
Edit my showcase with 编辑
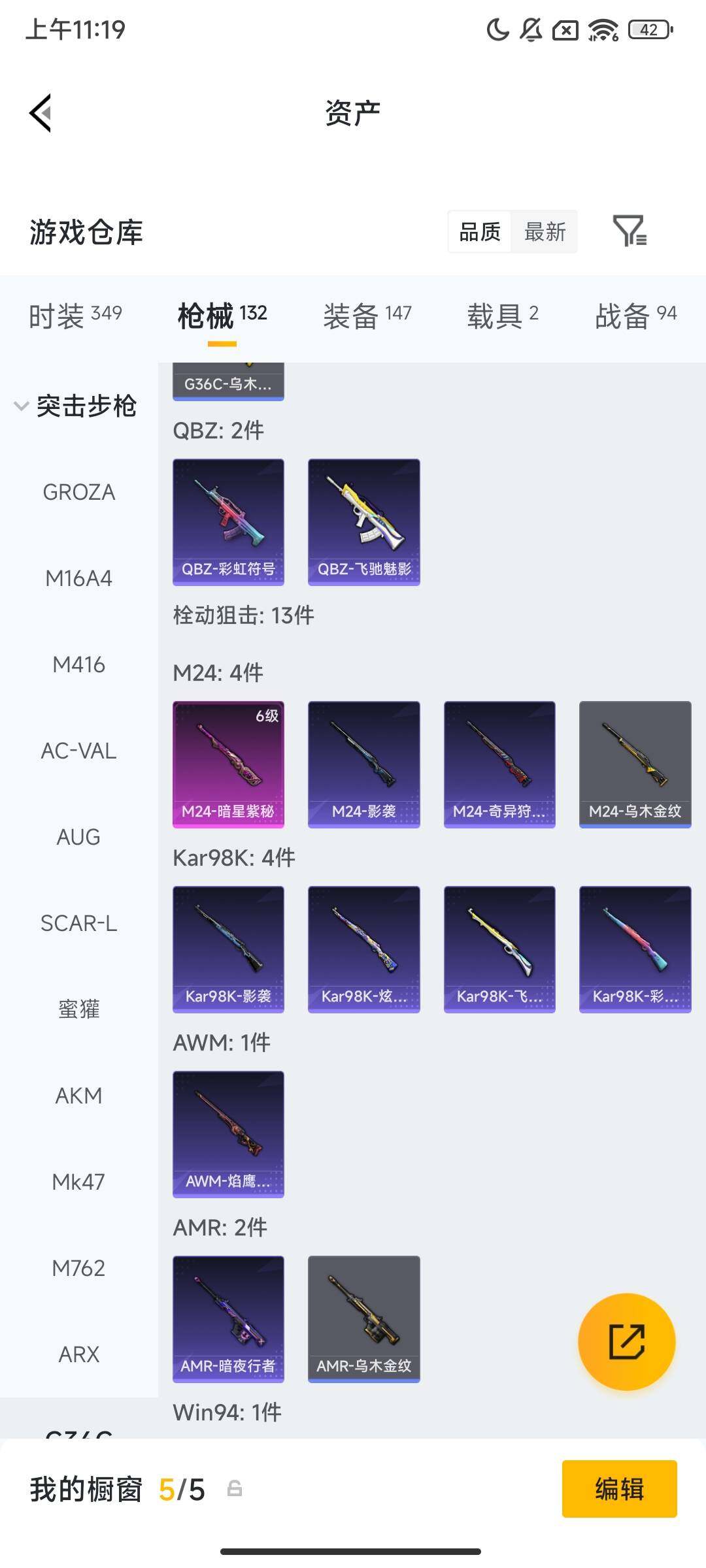pyautogui.click(x=619, y=1489)
